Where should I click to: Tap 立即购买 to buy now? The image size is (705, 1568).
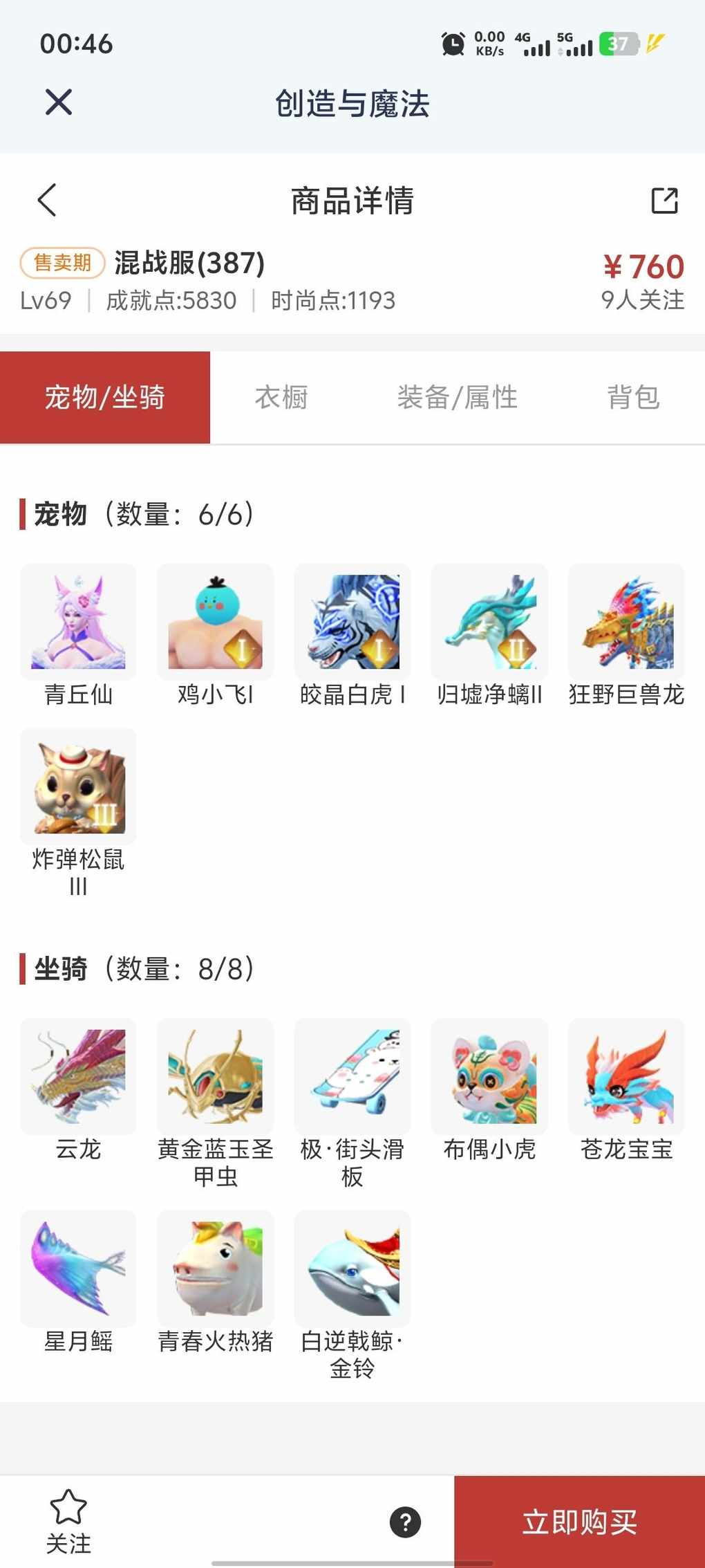point(579,1522)
